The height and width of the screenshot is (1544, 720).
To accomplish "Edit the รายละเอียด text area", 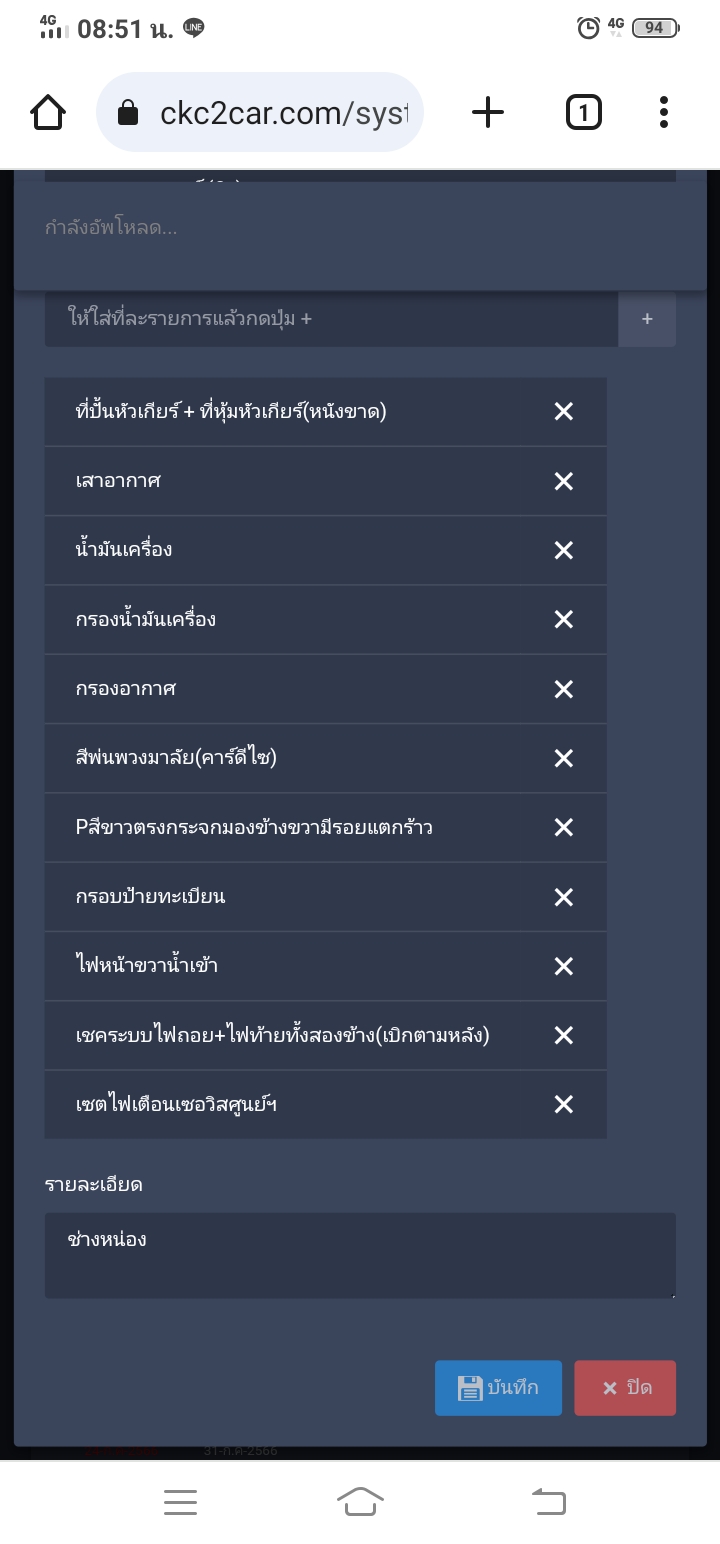I will click(360, 1255).
